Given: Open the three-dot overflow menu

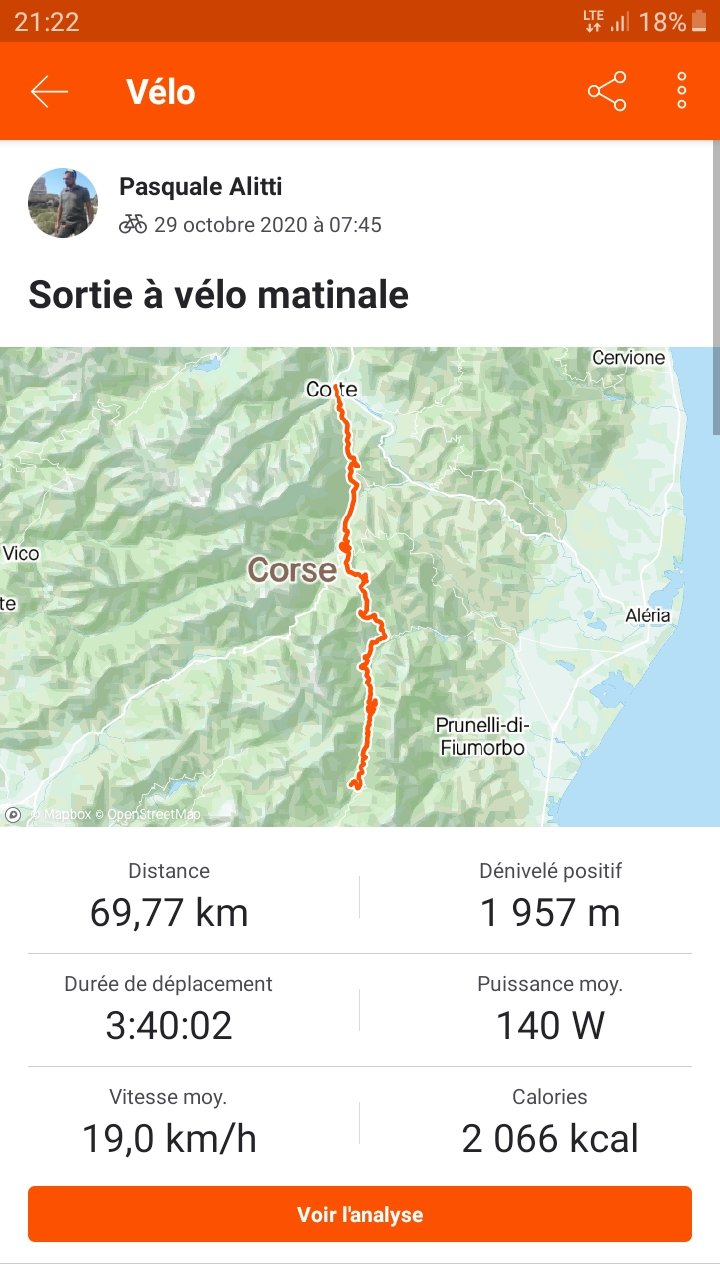Looking at the screenshot, I should pos(682,91).
